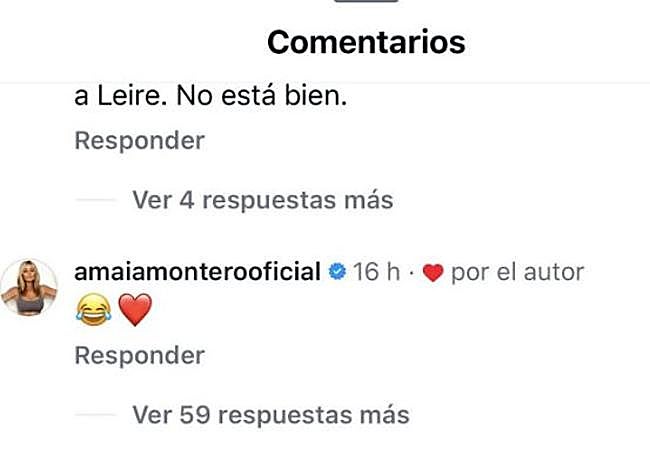Expand 'Ver 59 respuestas más'
The height and width of the screenshot is (455, 650).
click(270, 414)
